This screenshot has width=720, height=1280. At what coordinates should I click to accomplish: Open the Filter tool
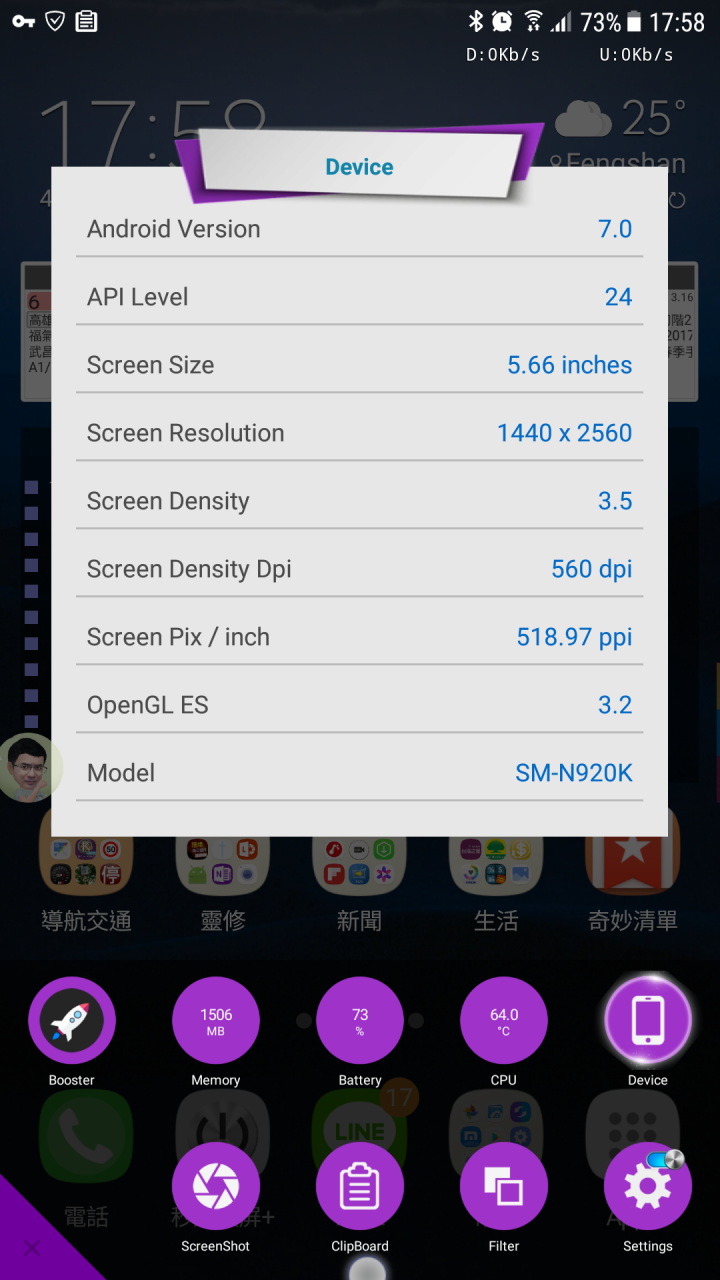tap(504, 1187)
